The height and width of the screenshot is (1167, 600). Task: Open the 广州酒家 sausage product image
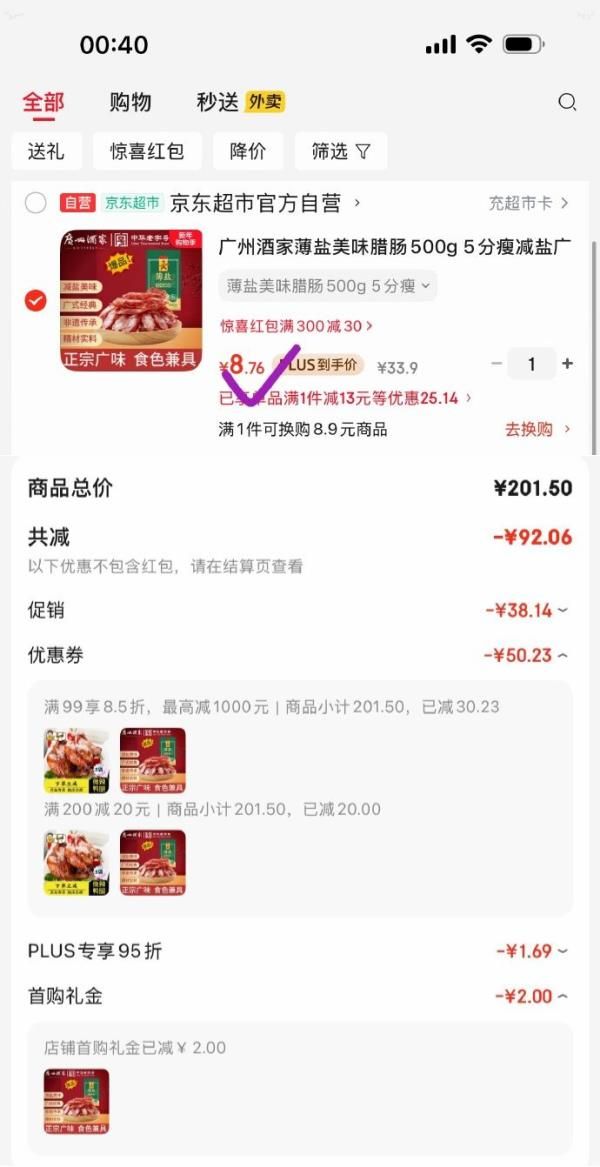pyautogui.click(x=131, y=300)
